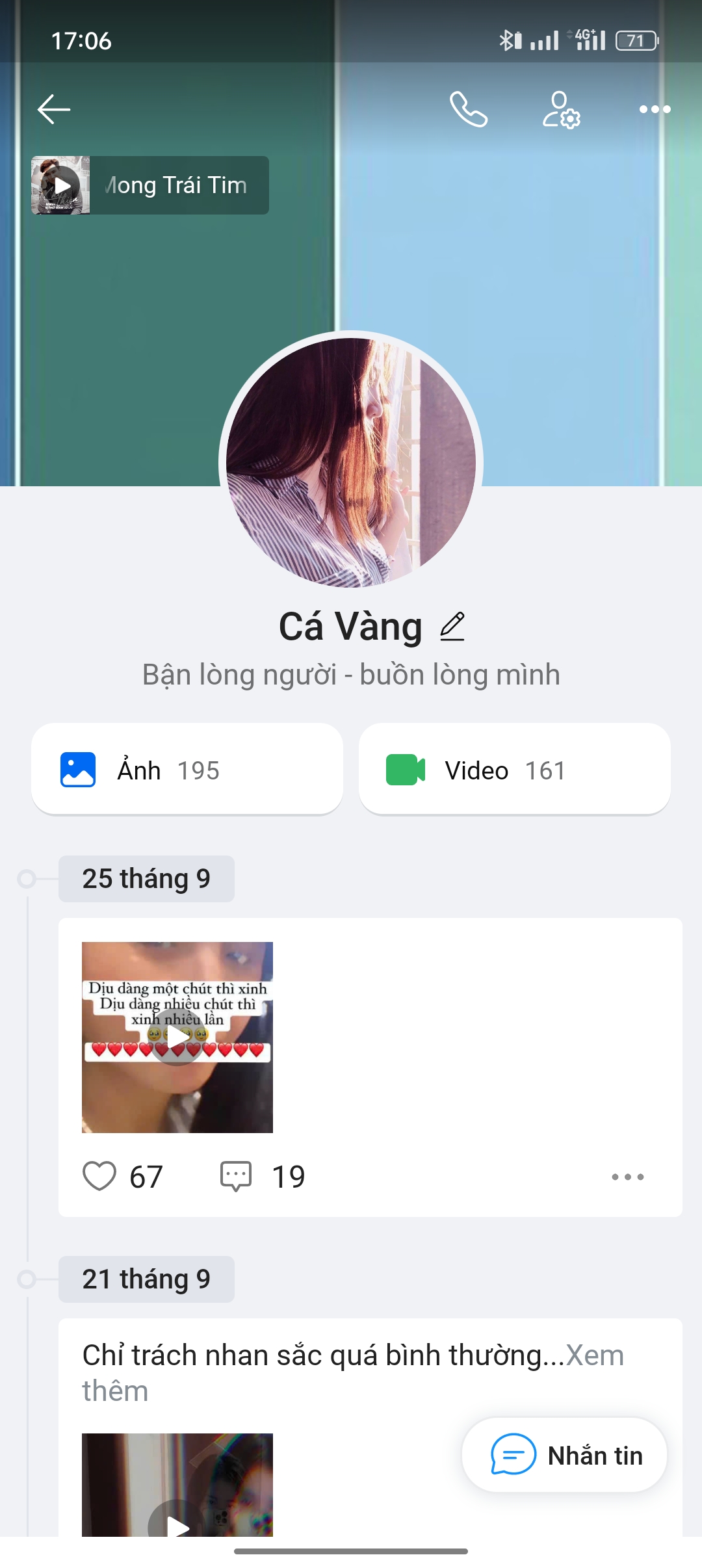702x1568 pixels.
Task: Open the profile avatar photo
Action: pyautogui.click(x=351, y=462)
